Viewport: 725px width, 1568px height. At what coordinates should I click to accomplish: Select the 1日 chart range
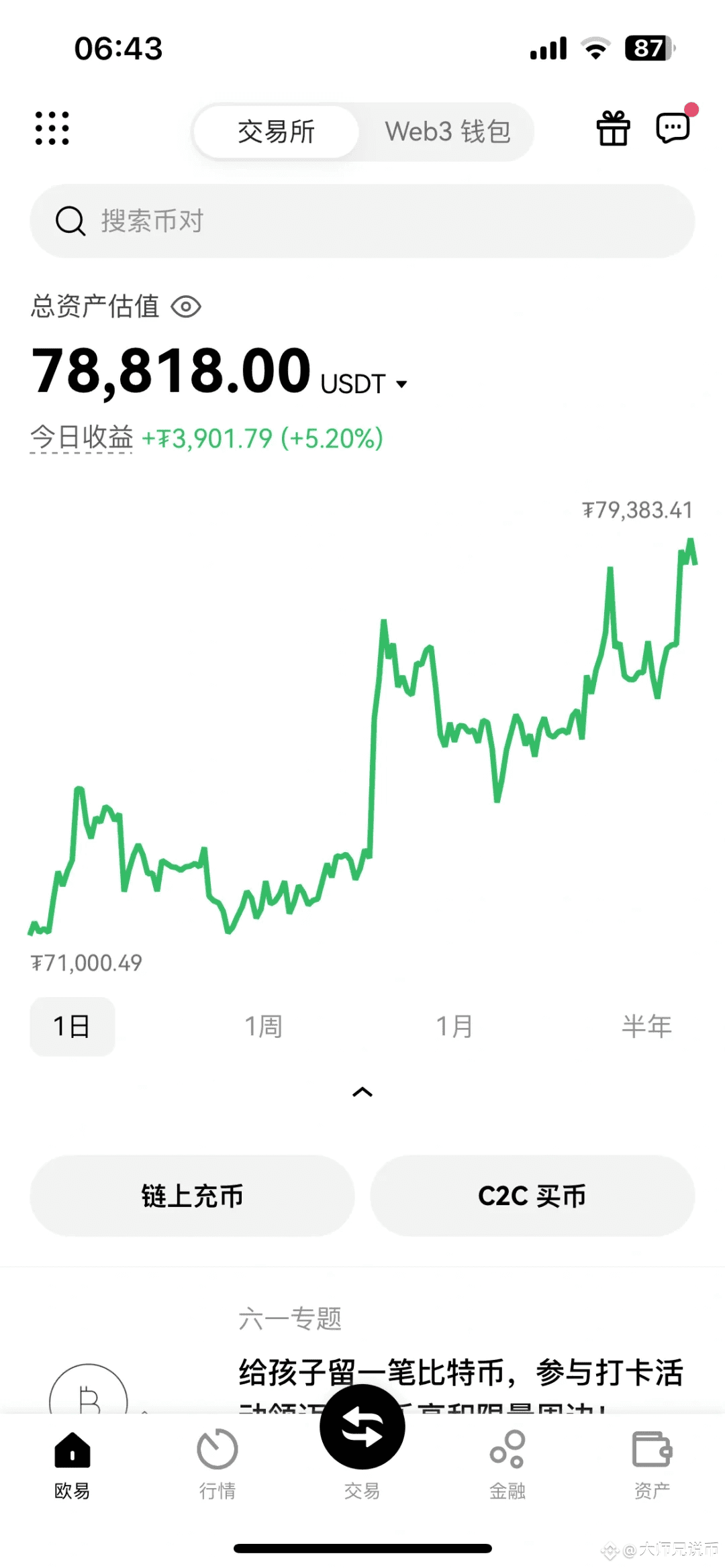point(72,1026)
